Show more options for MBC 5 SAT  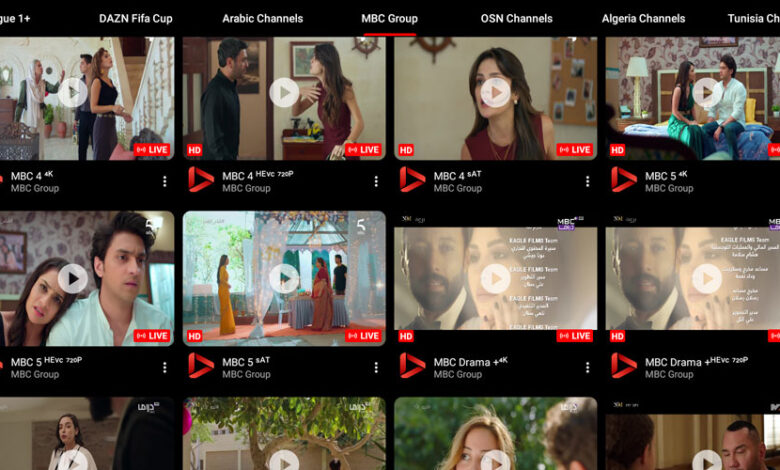pyautogui.click(x=376, y=368)
